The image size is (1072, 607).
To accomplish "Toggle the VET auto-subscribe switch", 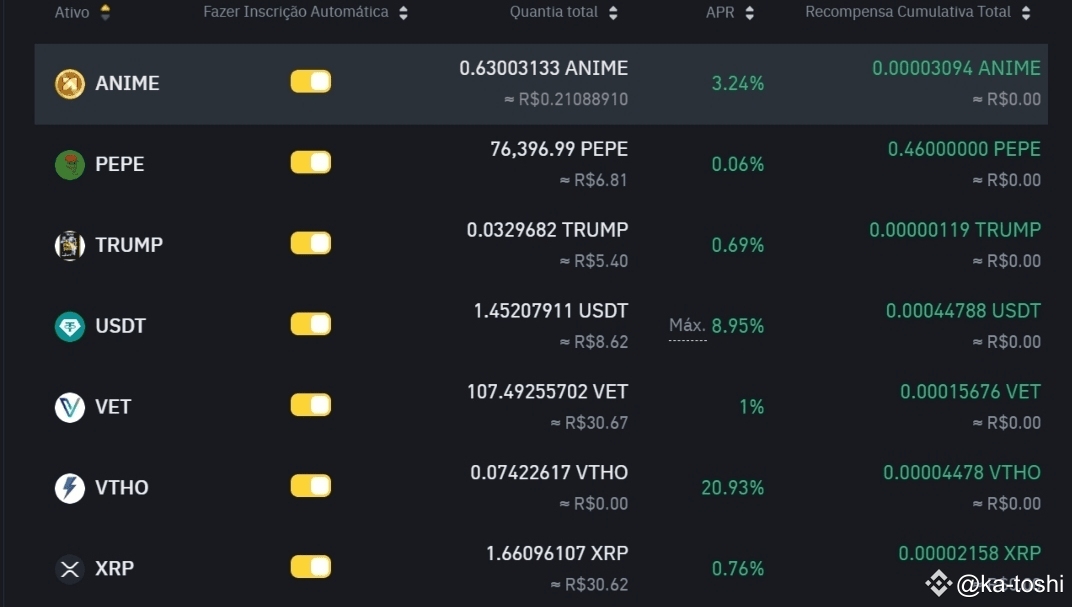I will pos(310,406).
